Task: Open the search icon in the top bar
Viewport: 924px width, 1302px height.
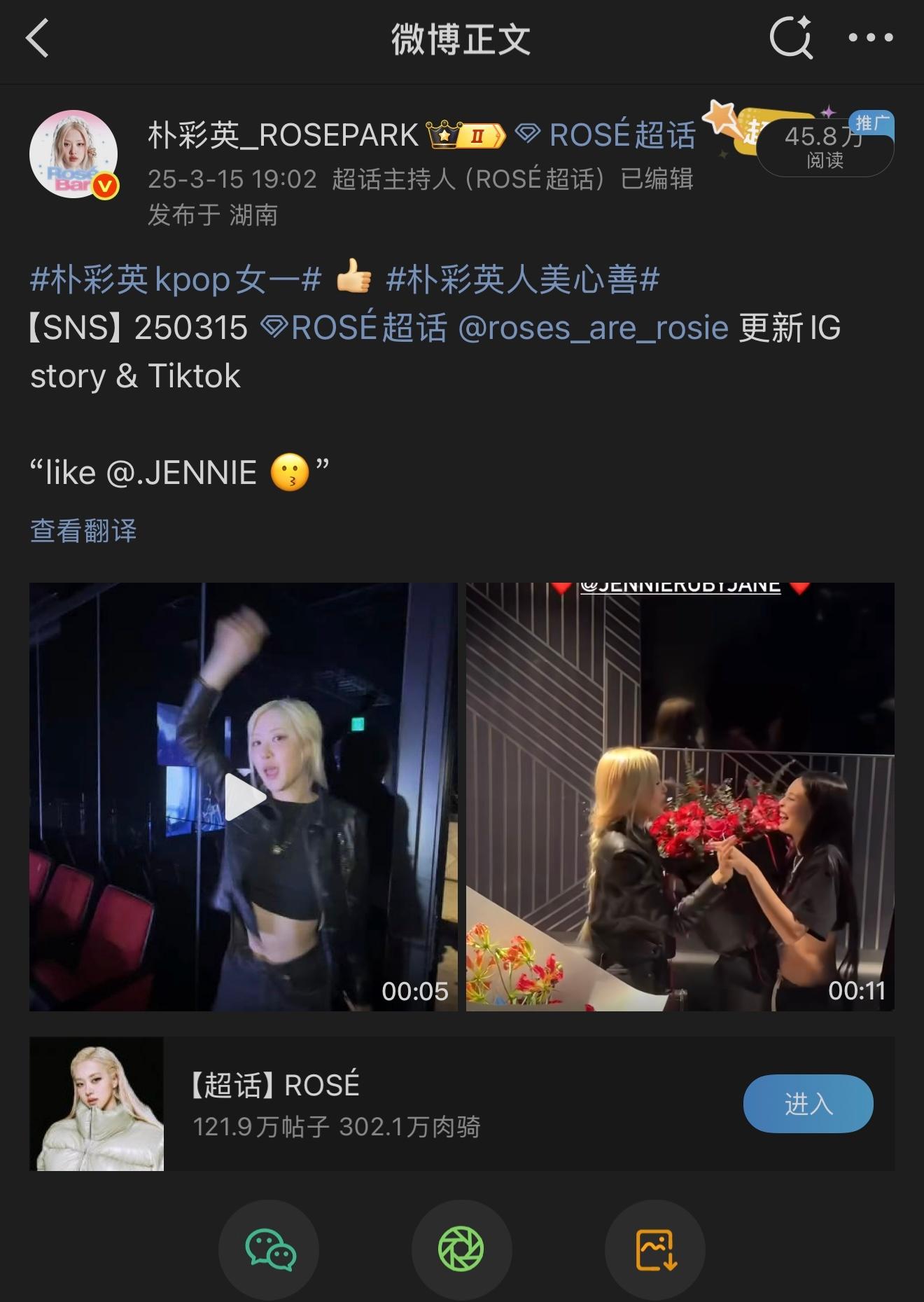Action: 791,38
